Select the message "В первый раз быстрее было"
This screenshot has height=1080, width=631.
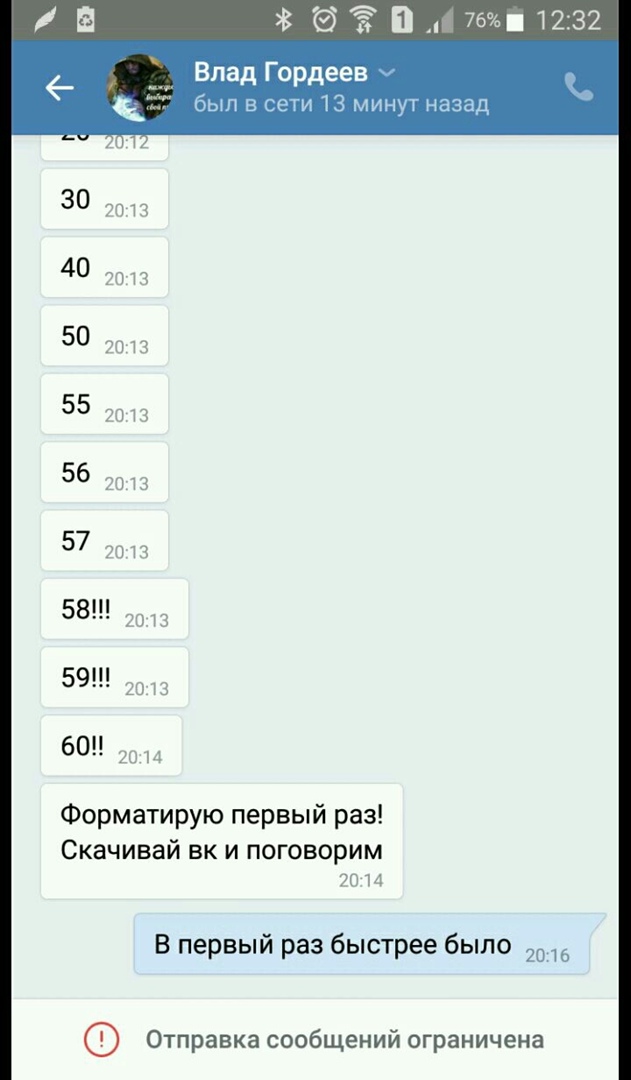point(360,944)
